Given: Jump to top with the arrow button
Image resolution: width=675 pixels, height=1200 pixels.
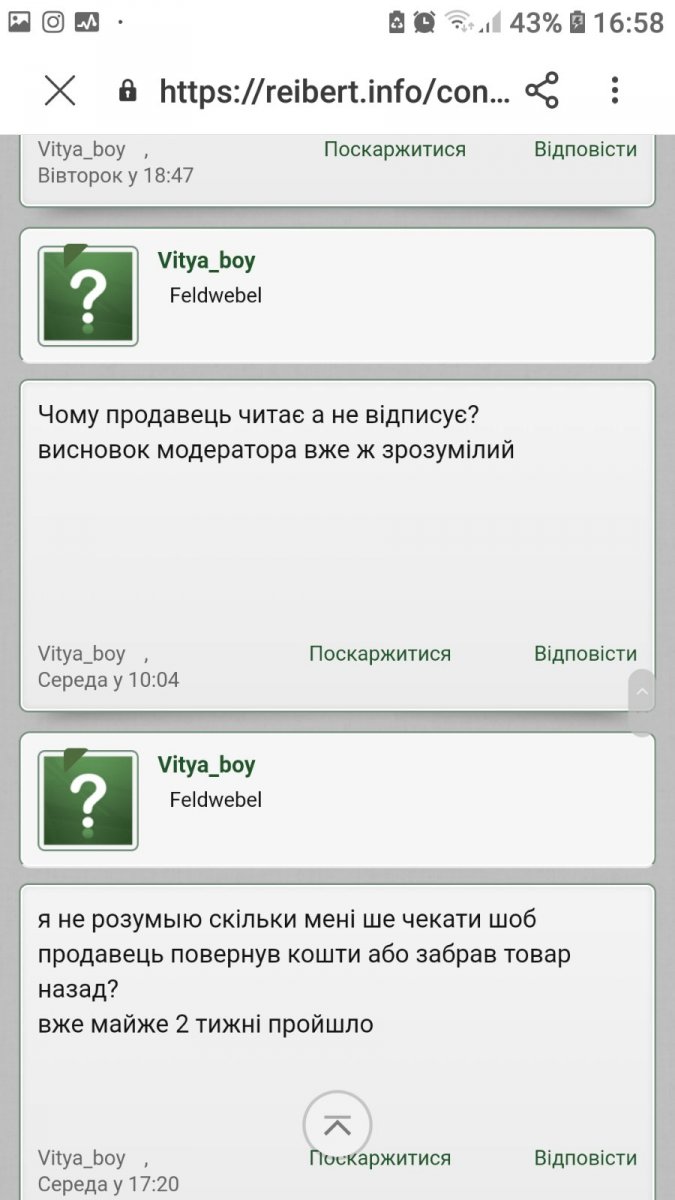Looking at the screenshot, I should coord(337,1125).
